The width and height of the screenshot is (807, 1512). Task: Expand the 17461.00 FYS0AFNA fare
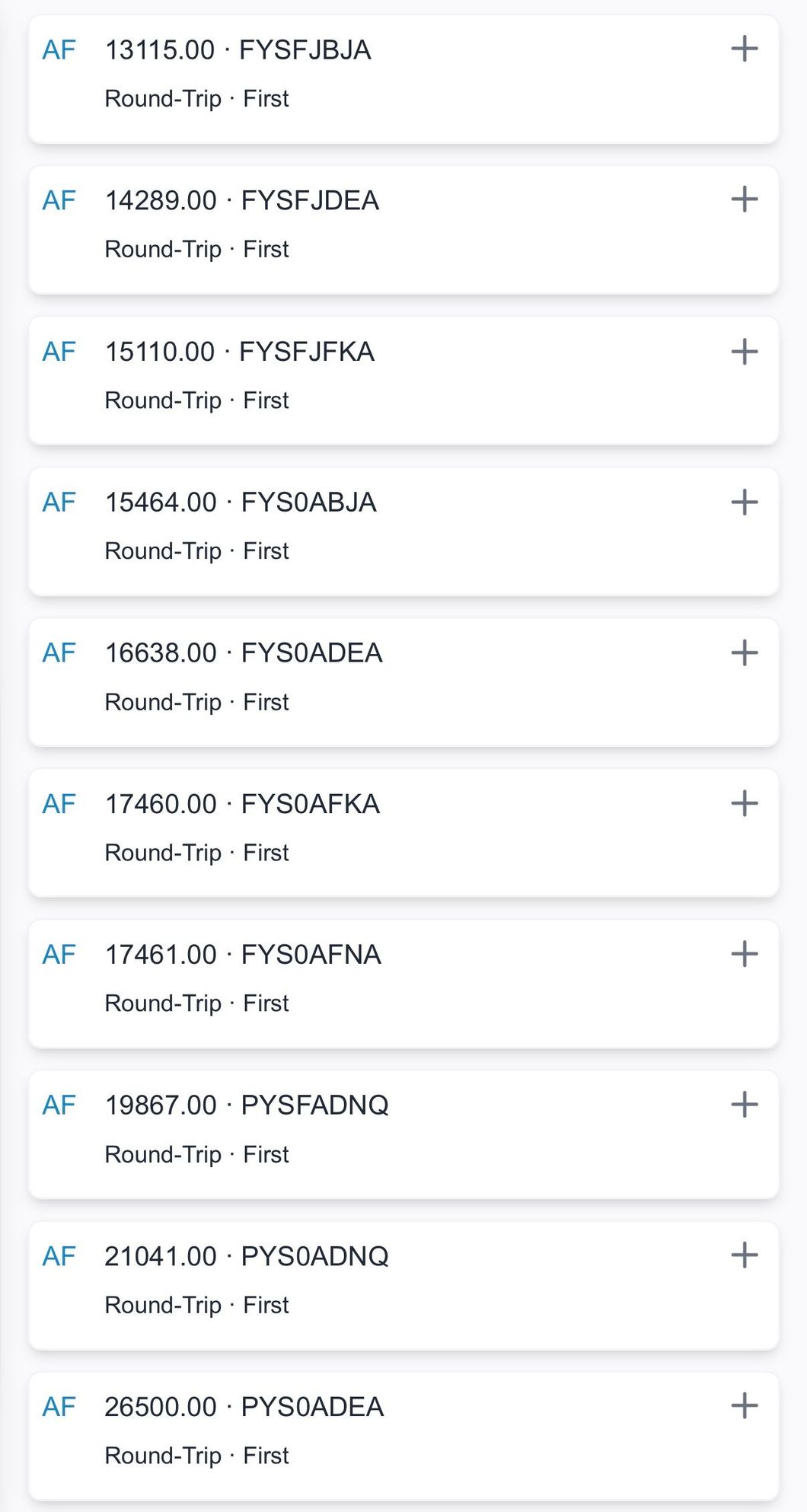[744, 954]
